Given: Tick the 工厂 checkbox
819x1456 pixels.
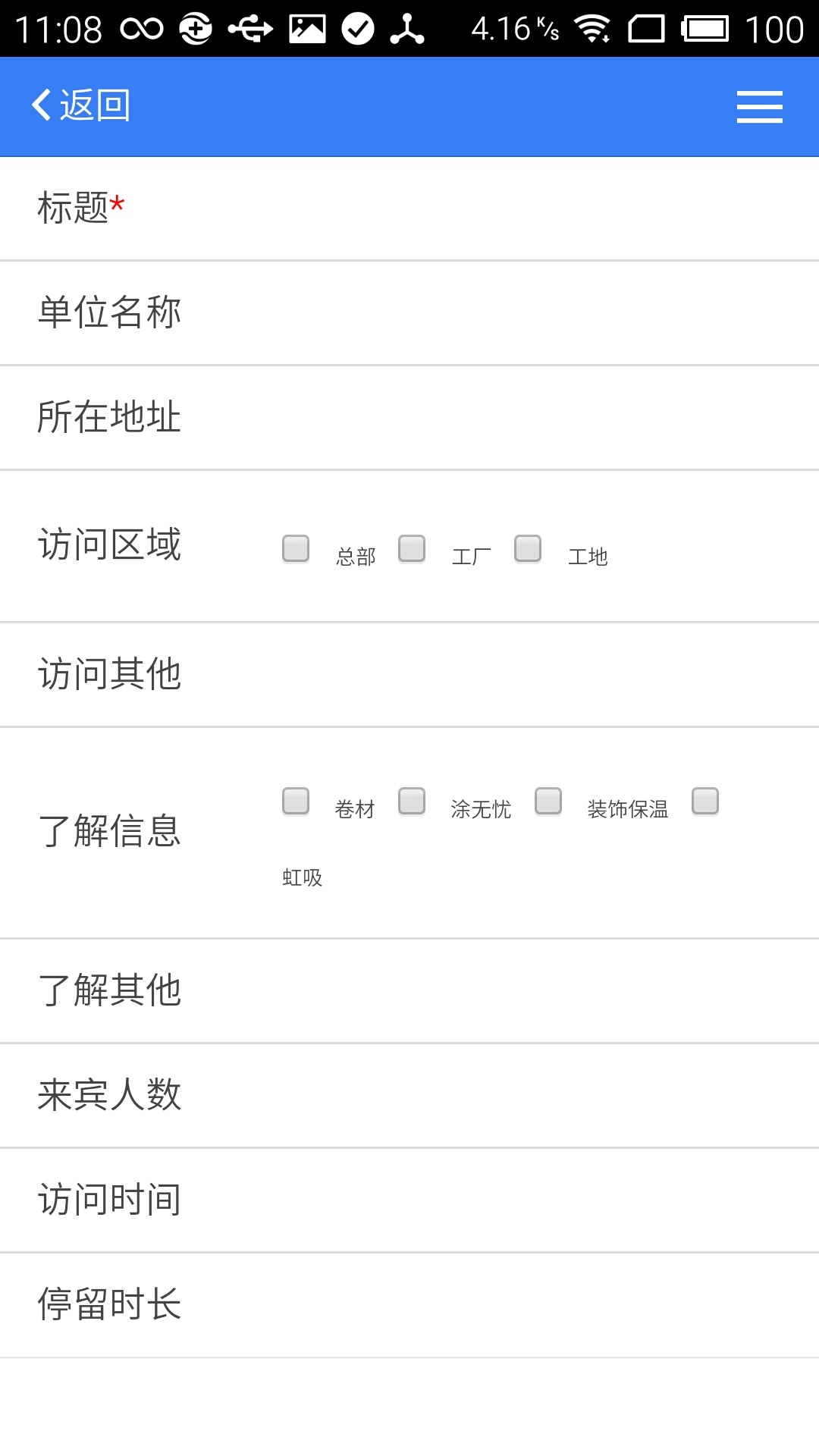Looking at the screenshot, I should tap(412, 549).
